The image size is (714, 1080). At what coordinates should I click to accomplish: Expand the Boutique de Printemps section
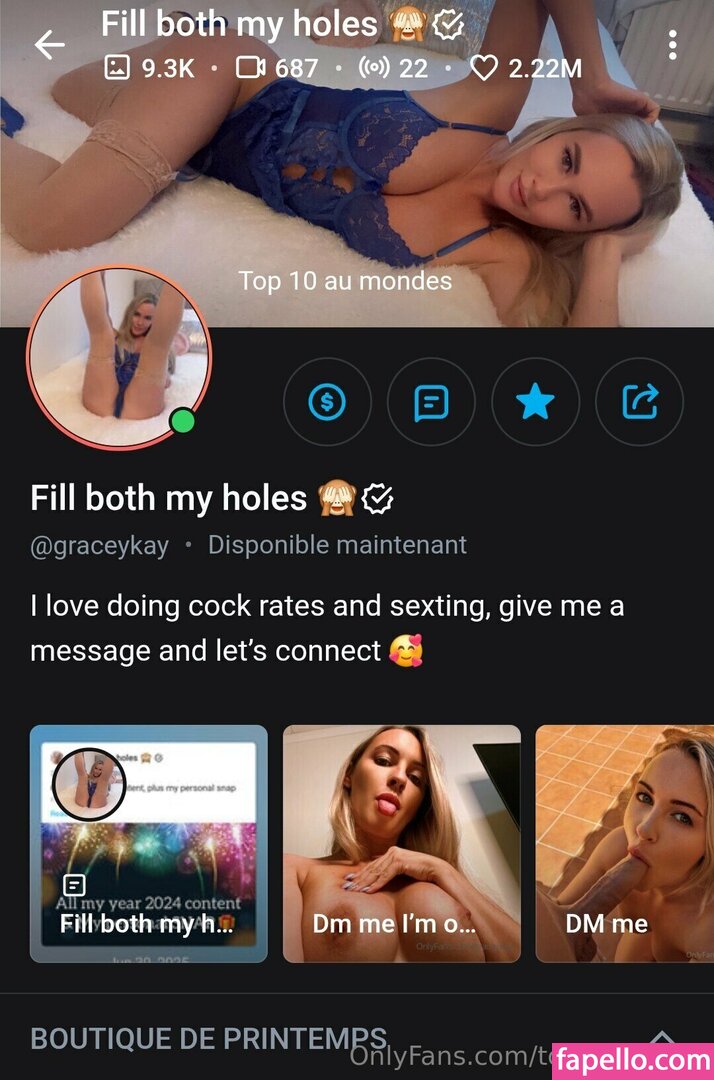point(664,1040)
